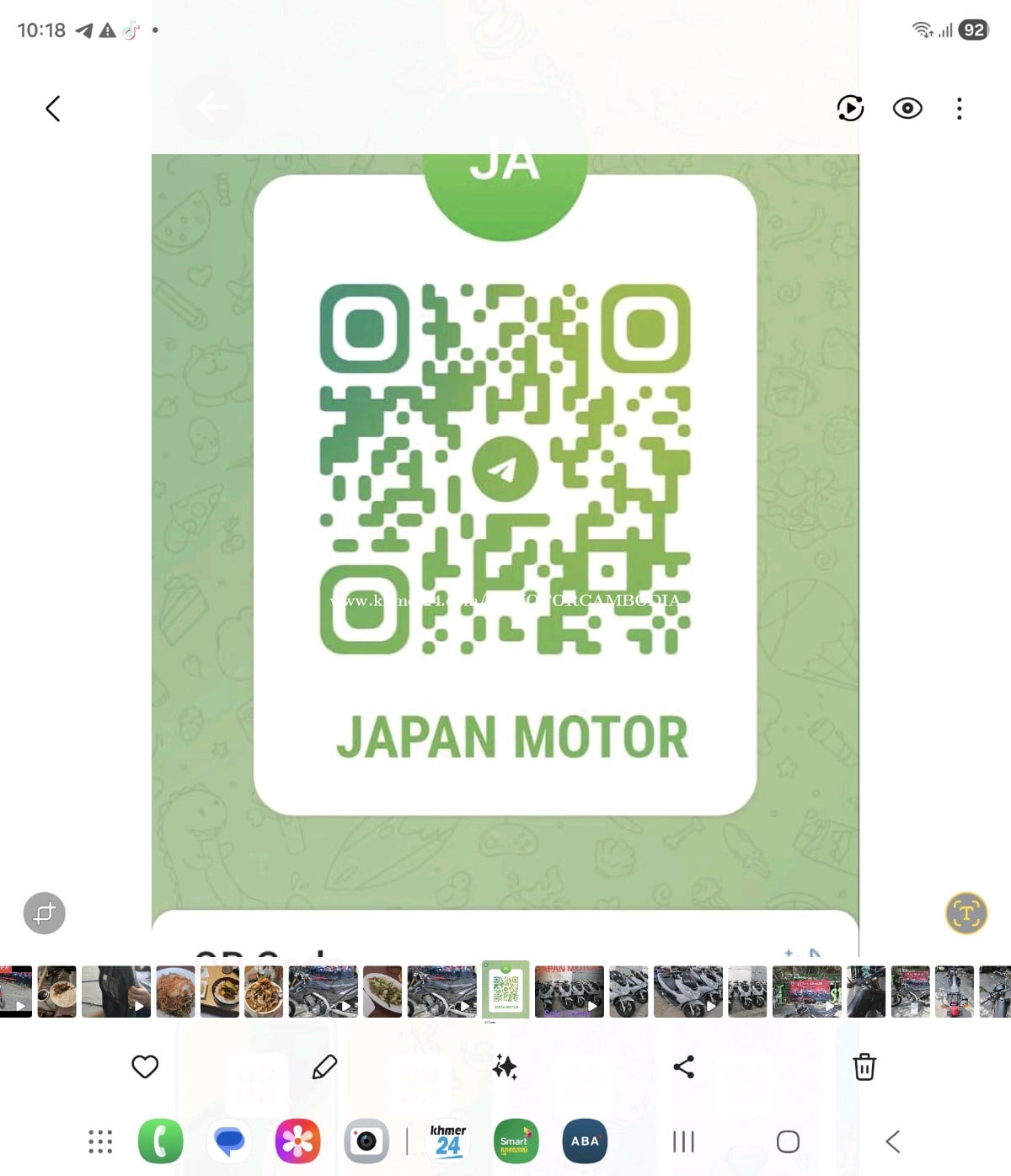Open the Khmer24 app

pos(447,1141)
